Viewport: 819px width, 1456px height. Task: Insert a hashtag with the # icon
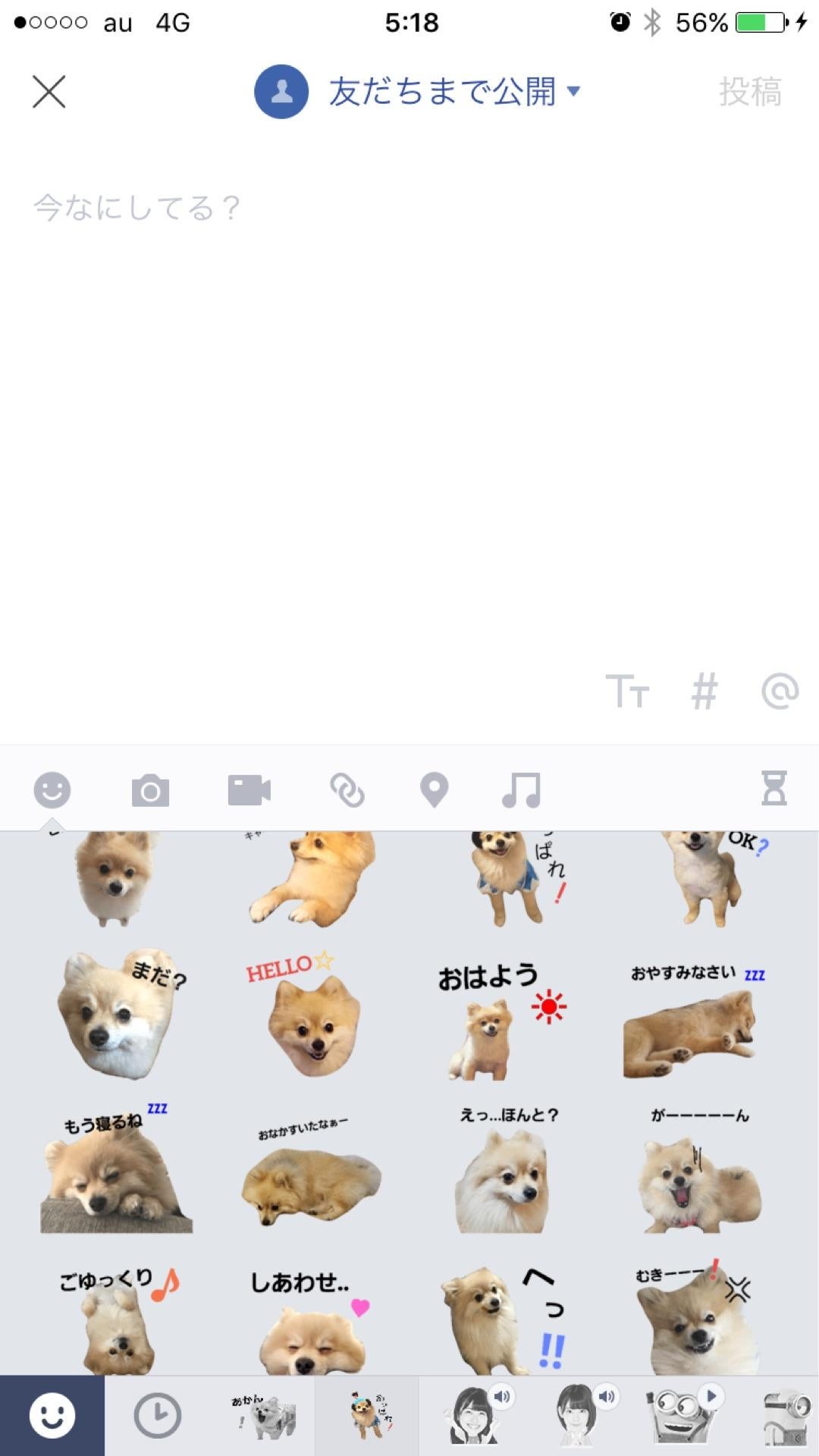[704, 689]
